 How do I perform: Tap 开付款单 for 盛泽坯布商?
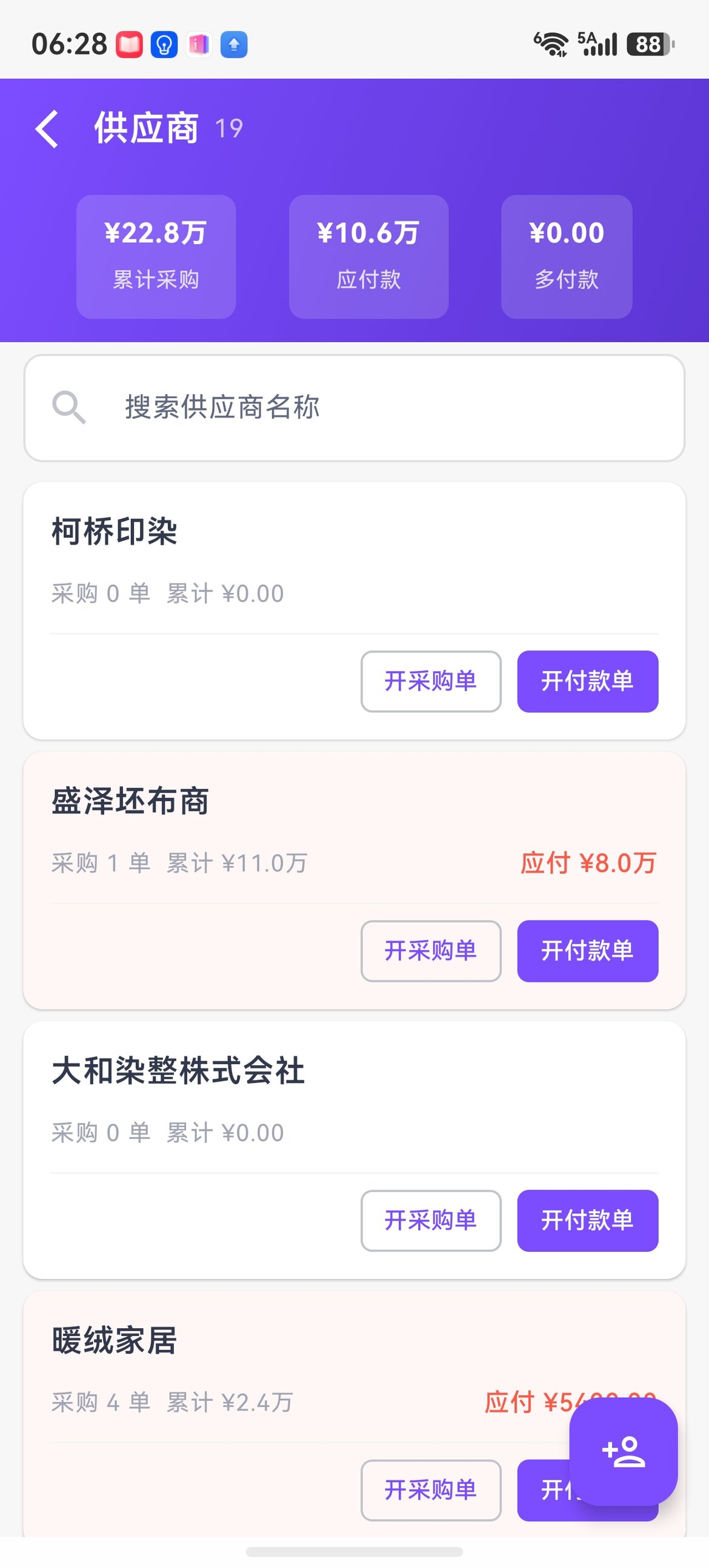[587, 951]
